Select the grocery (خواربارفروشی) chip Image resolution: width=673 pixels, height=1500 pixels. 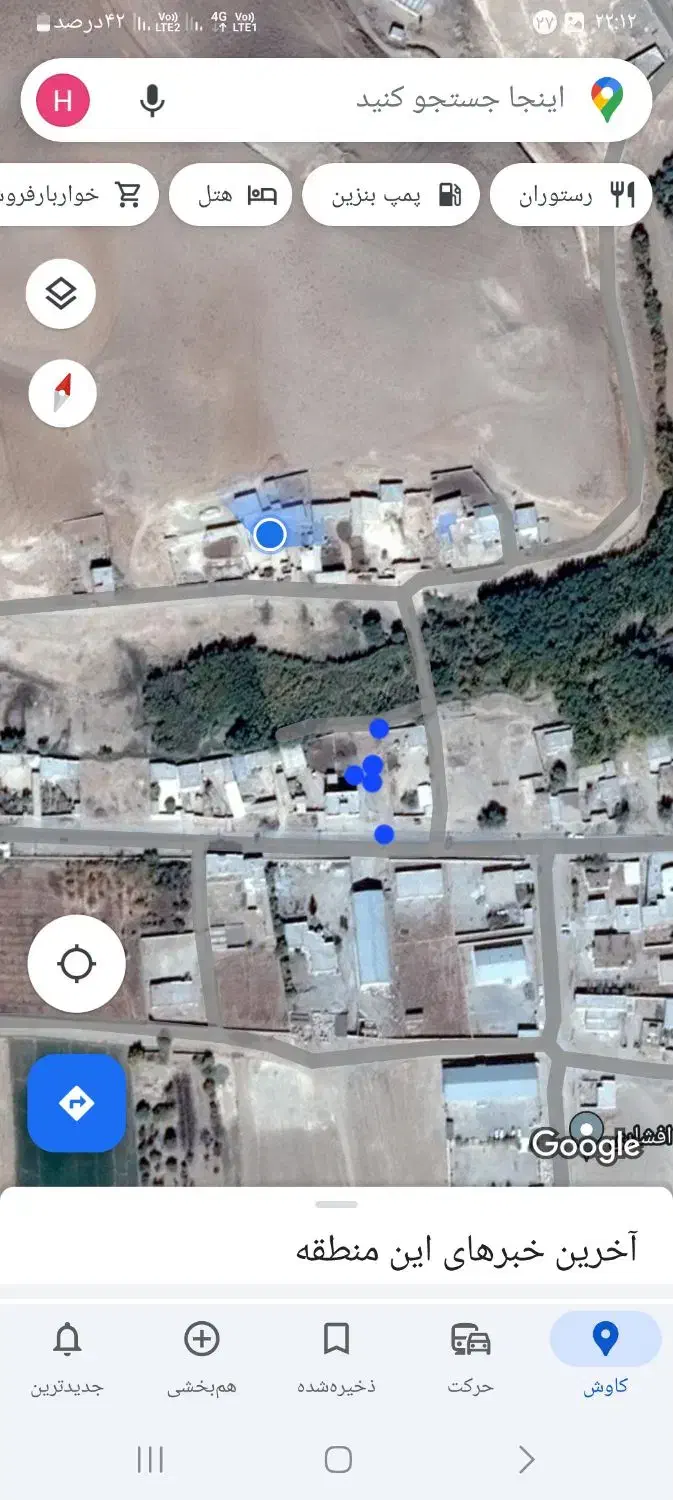coord(76,195)
